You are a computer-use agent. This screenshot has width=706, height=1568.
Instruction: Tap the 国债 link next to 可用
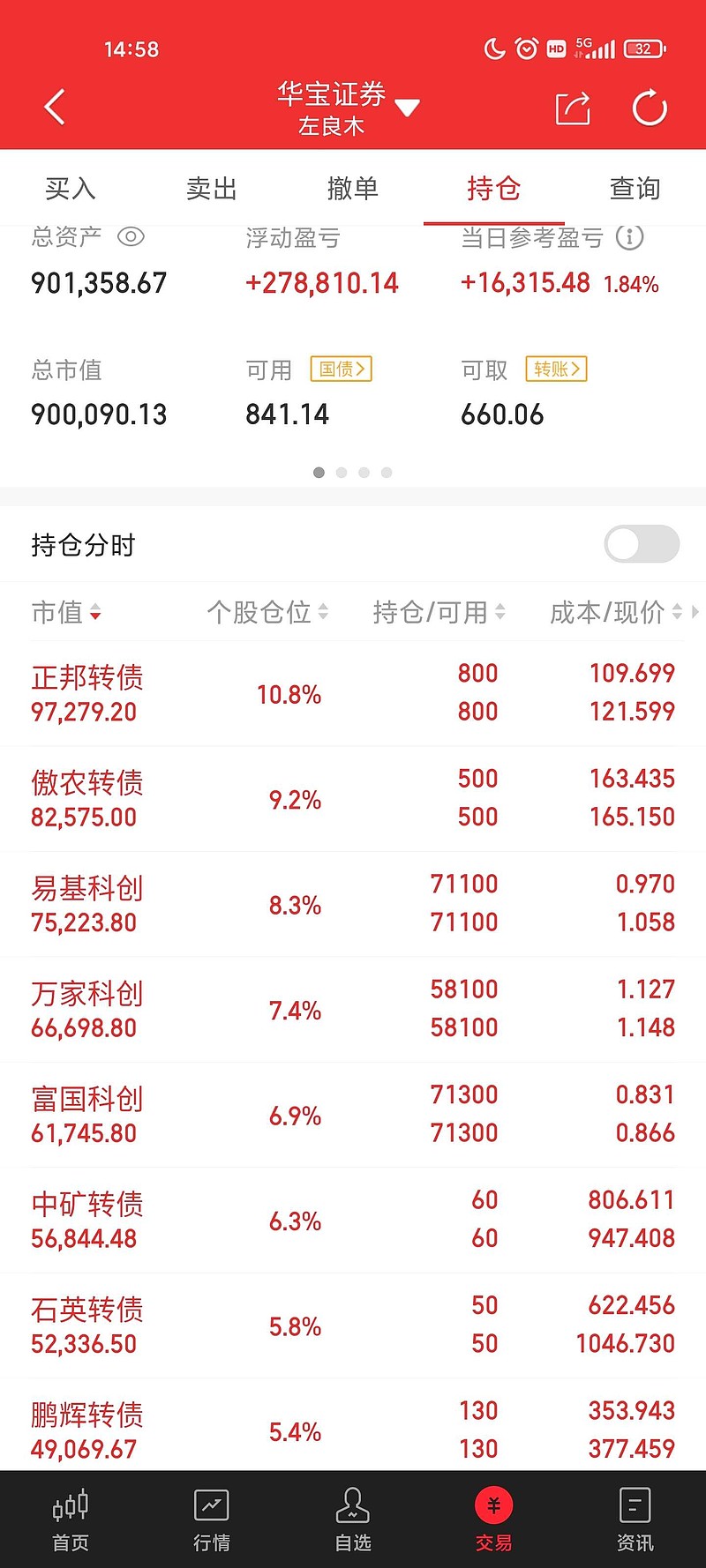coord(342,369)
